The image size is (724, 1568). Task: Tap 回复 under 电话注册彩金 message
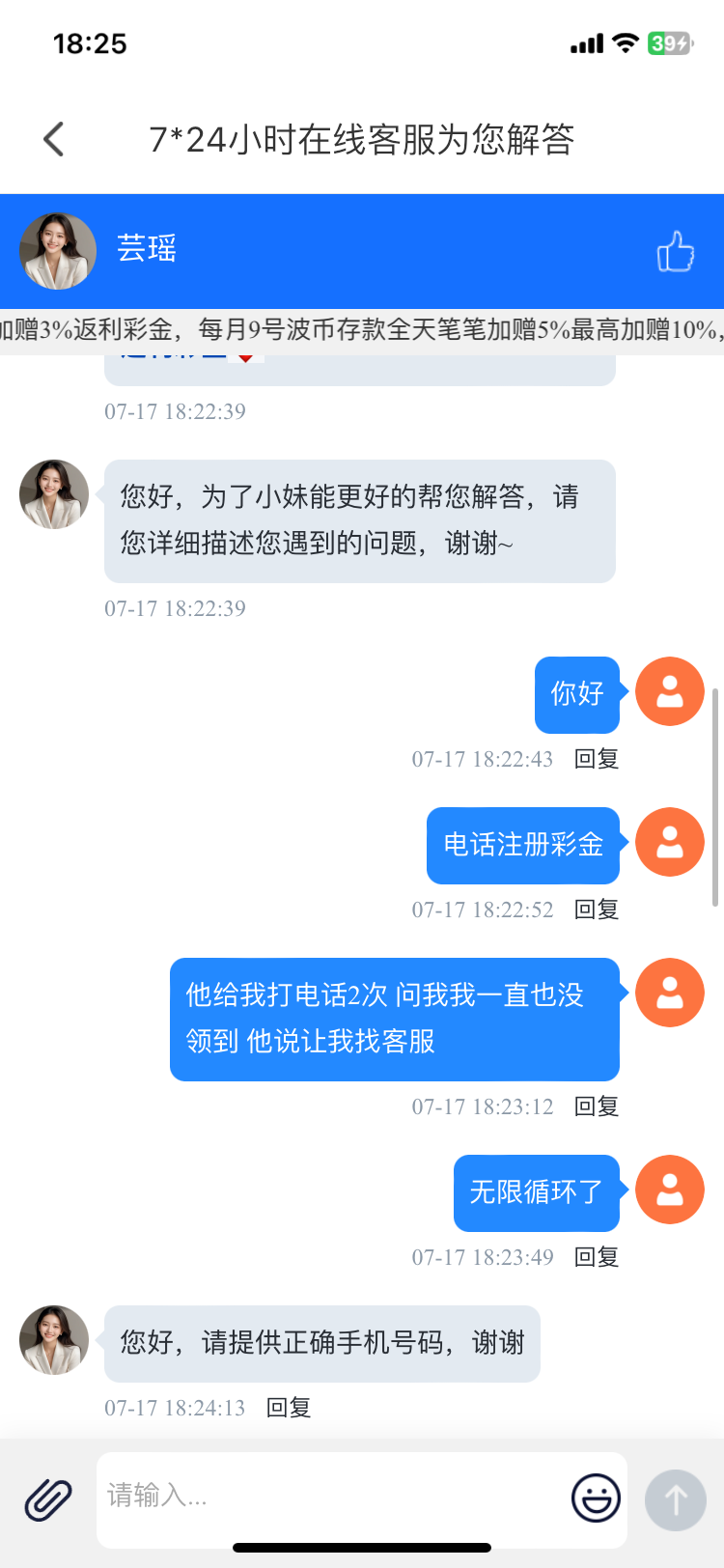596,910
